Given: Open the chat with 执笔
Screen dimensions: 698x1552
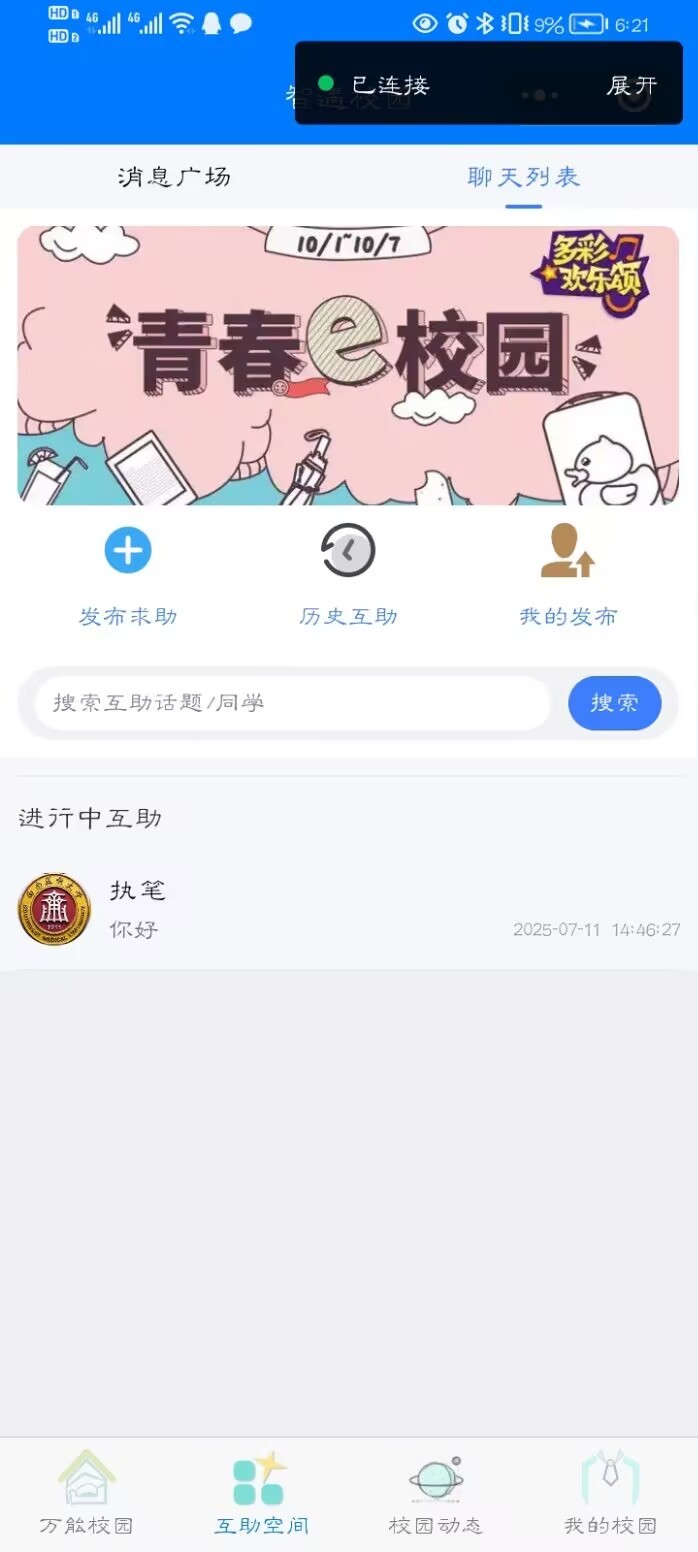Looking at the screenshot, I should coord(348,909).
